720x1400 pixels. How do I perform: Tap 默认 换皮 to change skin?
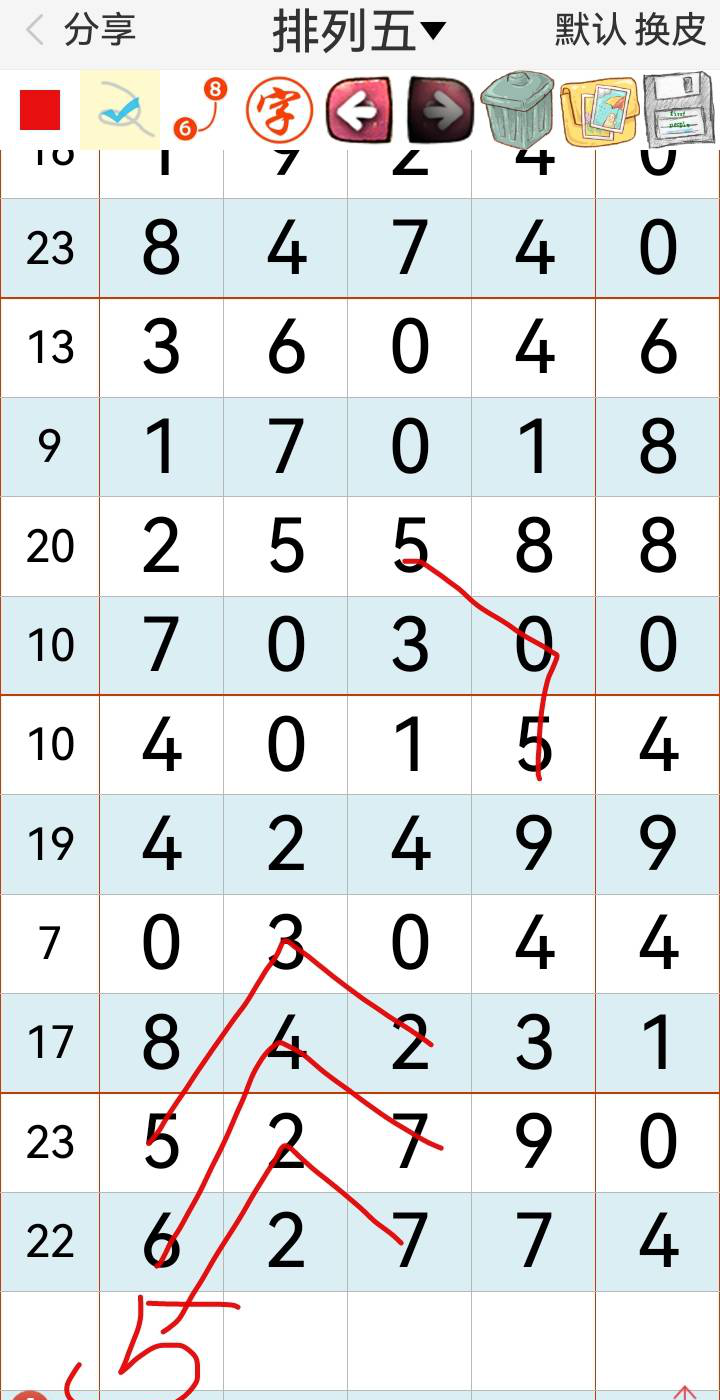pyautogui.click(x=631, y=31)
